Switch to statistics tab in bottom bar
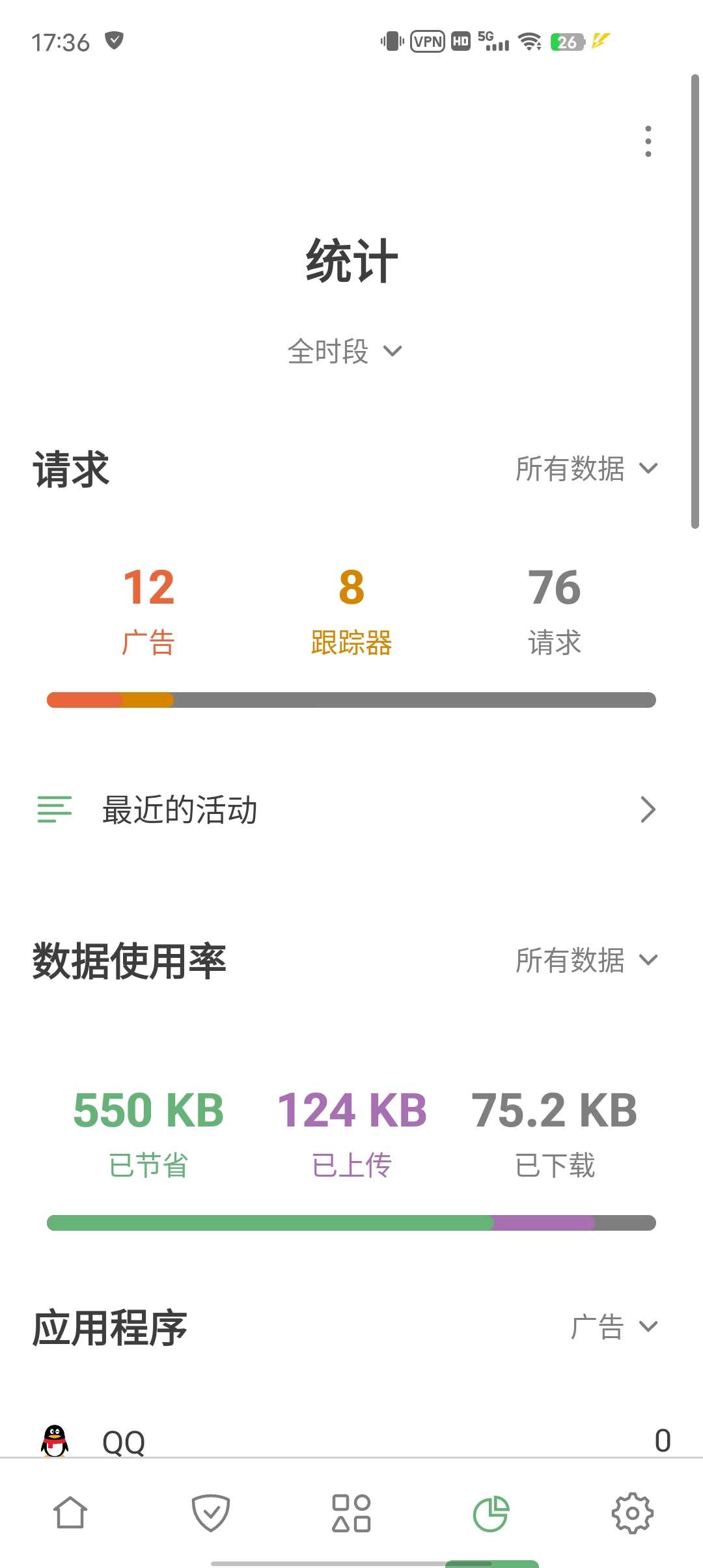The width and height of the screenshot is (703, 1568). point(491,1513)
